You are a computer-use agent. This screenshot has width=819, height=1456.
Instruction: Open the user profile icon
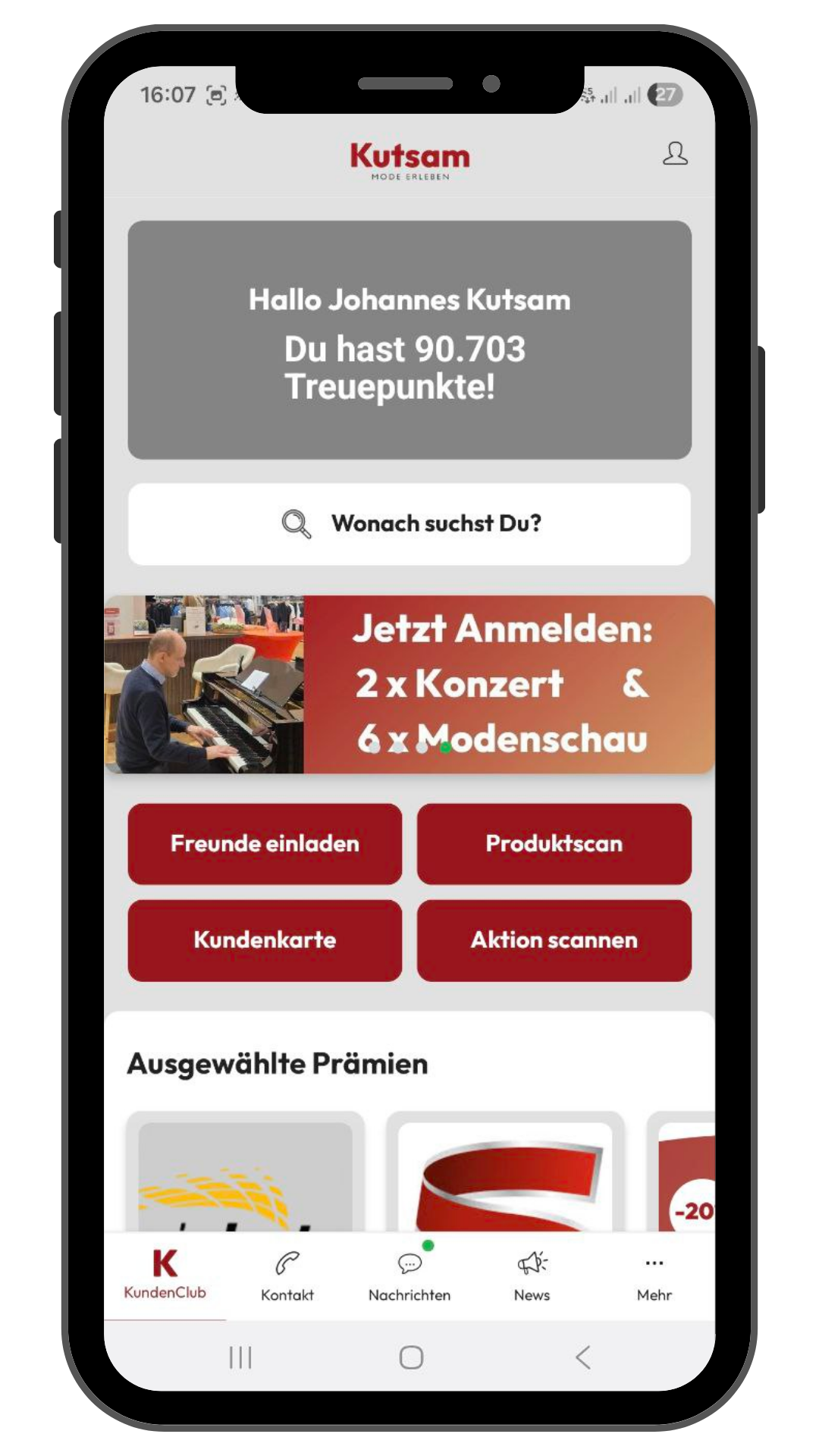(674, 153)
